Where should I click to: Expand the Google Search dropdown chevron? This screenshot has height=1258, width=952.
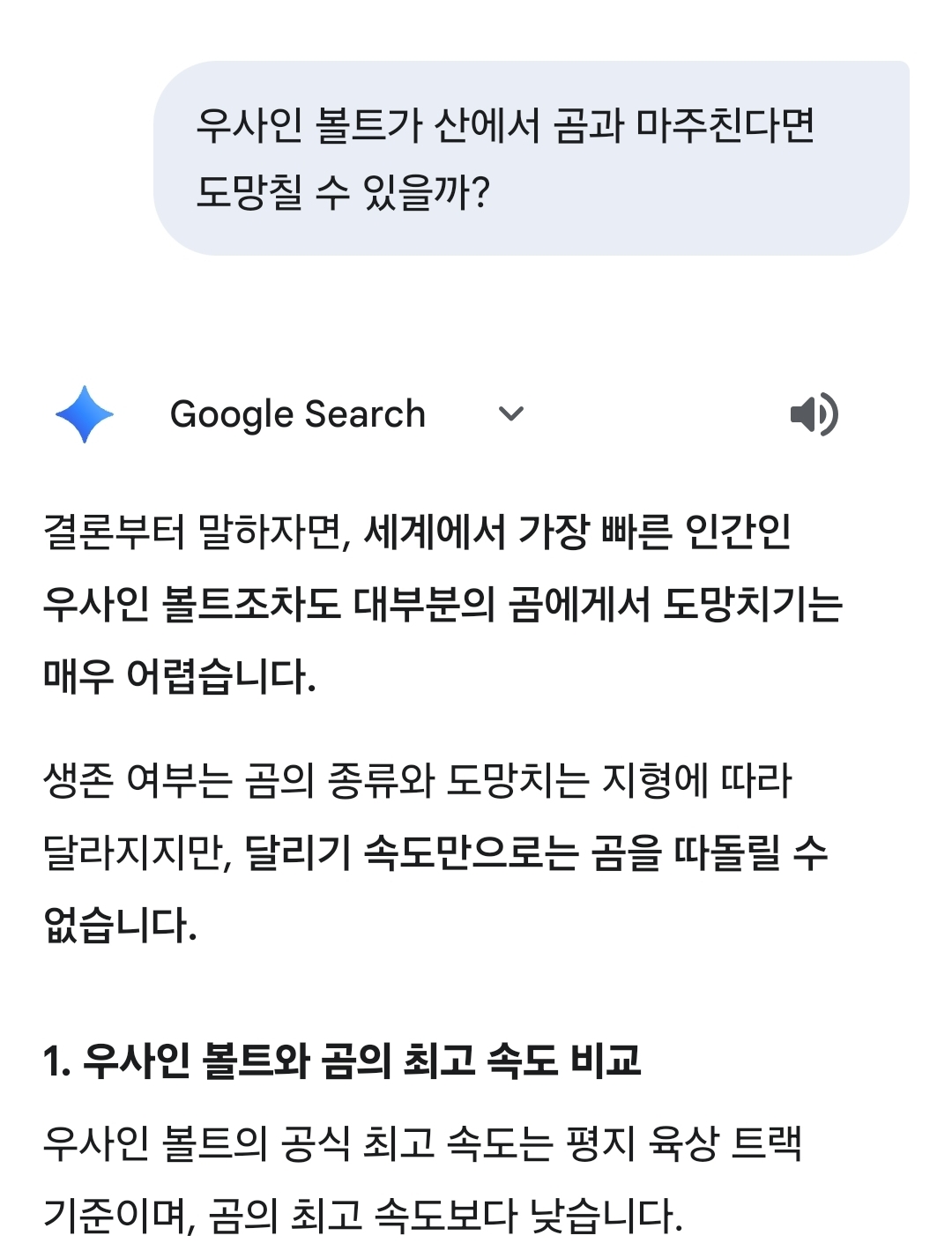[x=511, y=413]
